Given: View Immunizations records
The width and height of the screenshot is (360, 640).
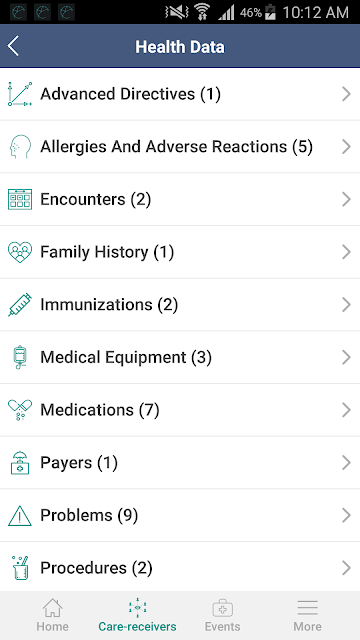Looking at the screenshot, I should coord(180,304).
